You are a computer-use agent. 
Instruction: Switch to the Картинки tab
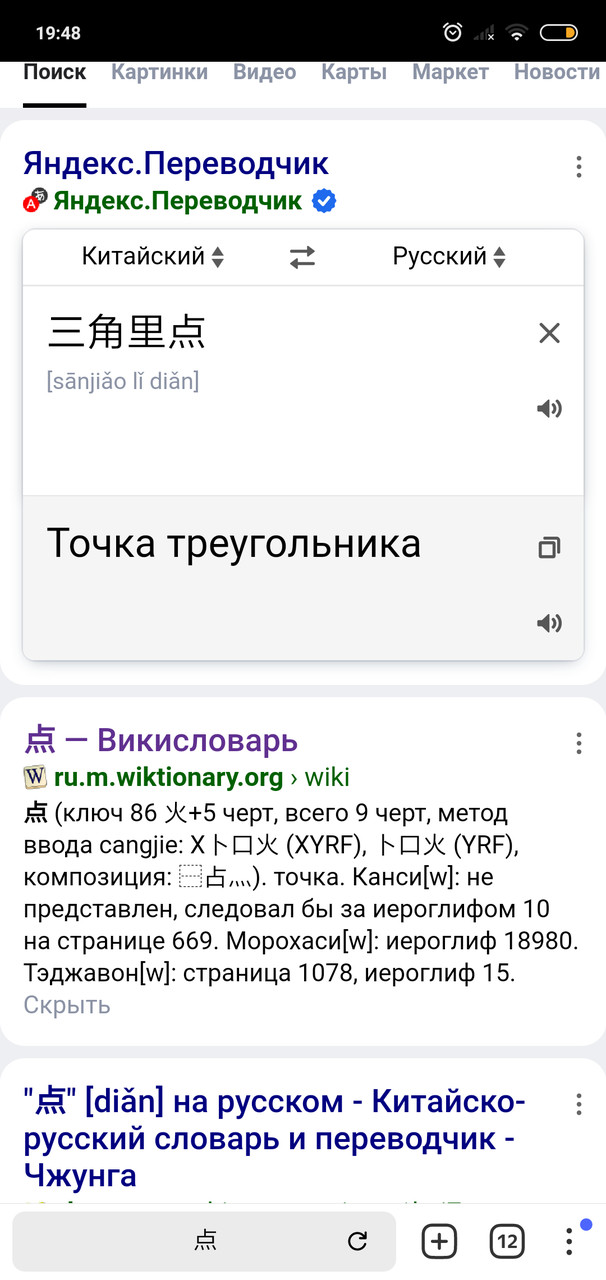point(159,72)
